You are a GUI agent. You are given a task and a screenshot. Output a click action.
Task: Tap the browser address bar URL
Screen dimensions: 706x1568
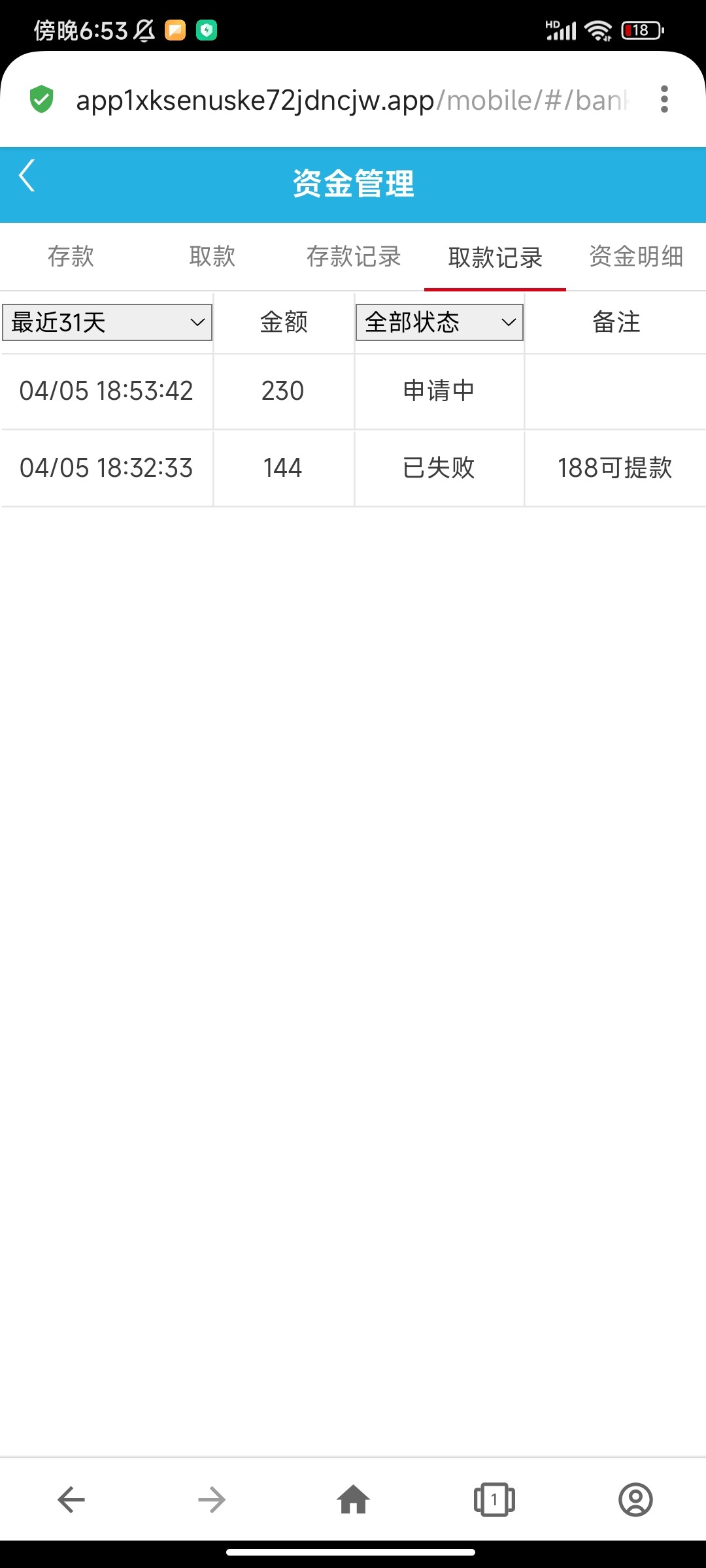353,101
